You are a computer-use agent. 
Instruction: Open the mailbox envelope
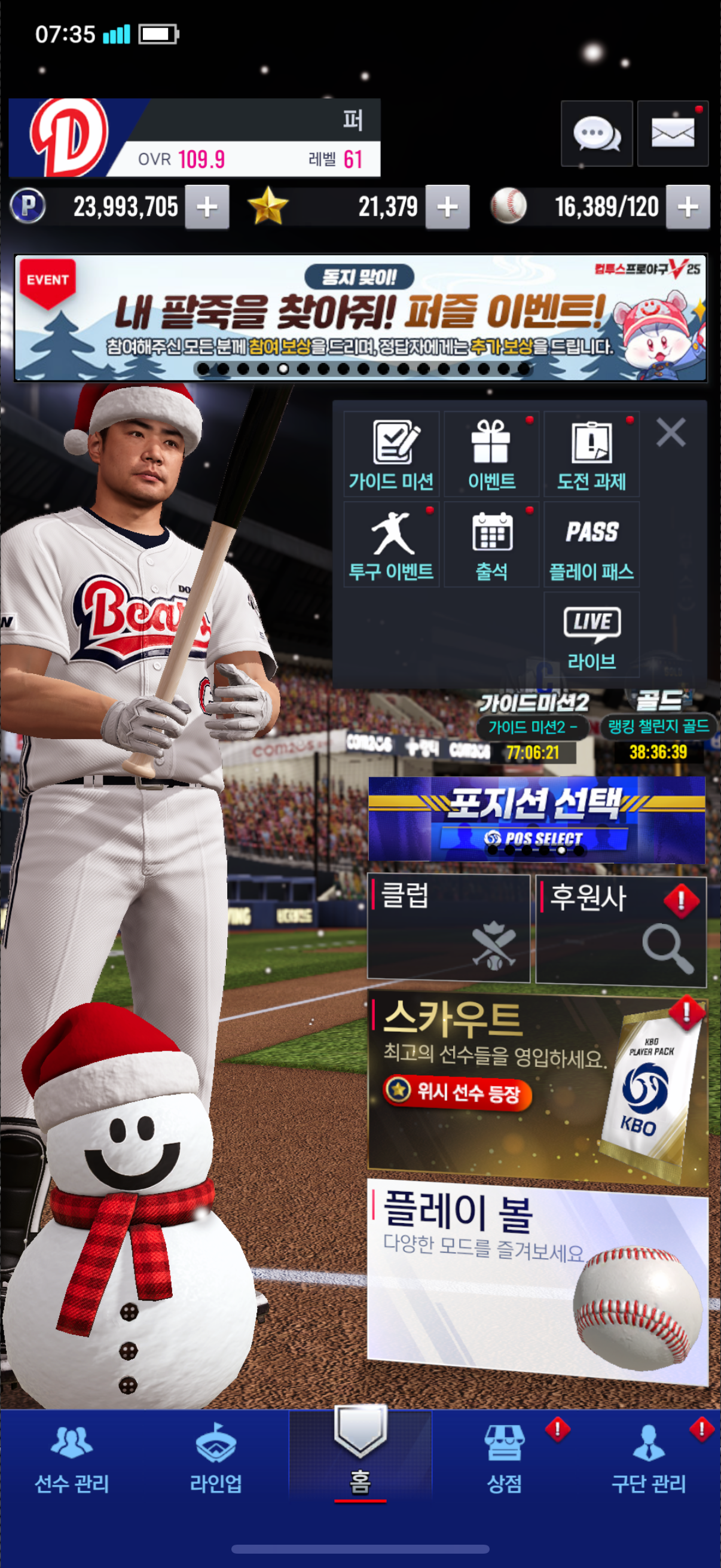673,133
